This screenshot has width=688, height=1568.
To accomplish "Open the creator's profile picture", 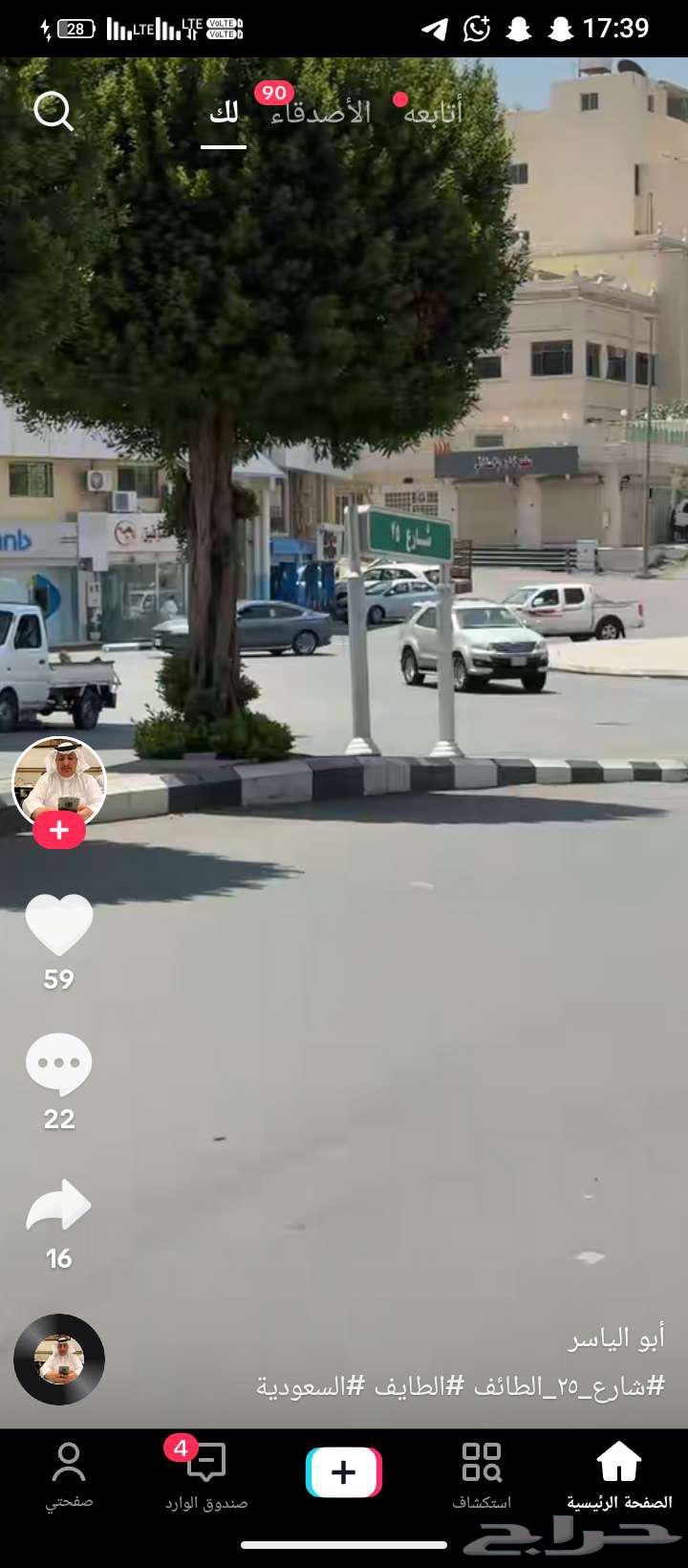I will click(58, 782).
